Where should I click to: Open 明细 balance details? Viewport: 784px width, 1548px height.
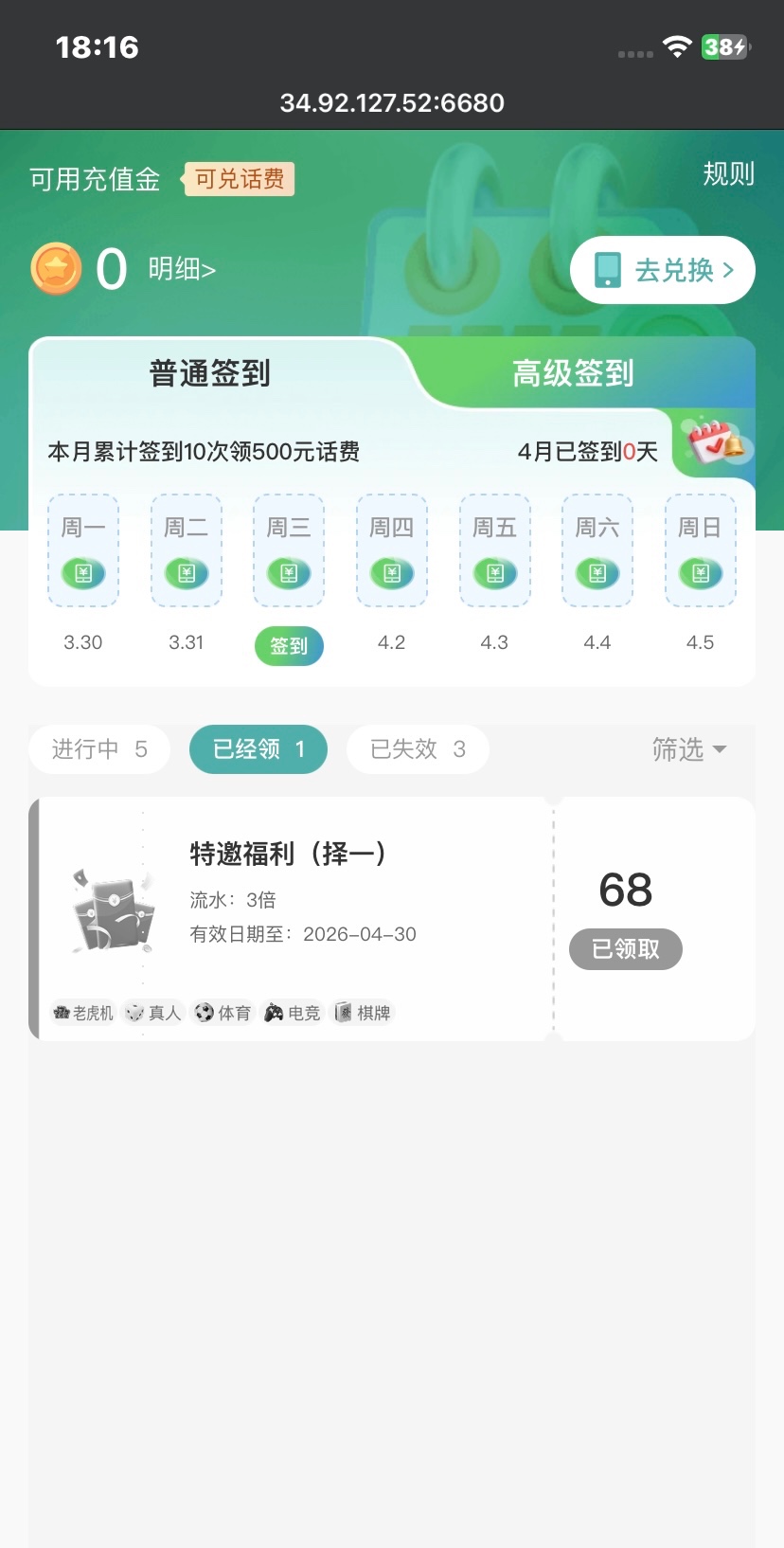tap(182, 270)
